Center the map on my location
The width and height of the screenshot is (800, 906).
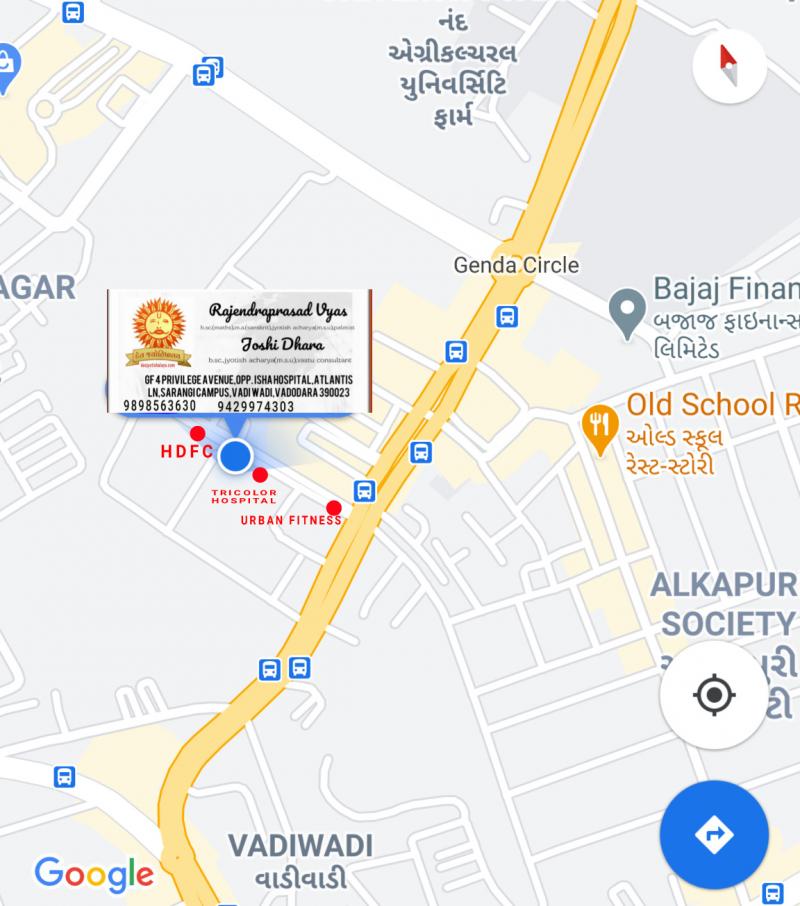(x=714, y=695)
